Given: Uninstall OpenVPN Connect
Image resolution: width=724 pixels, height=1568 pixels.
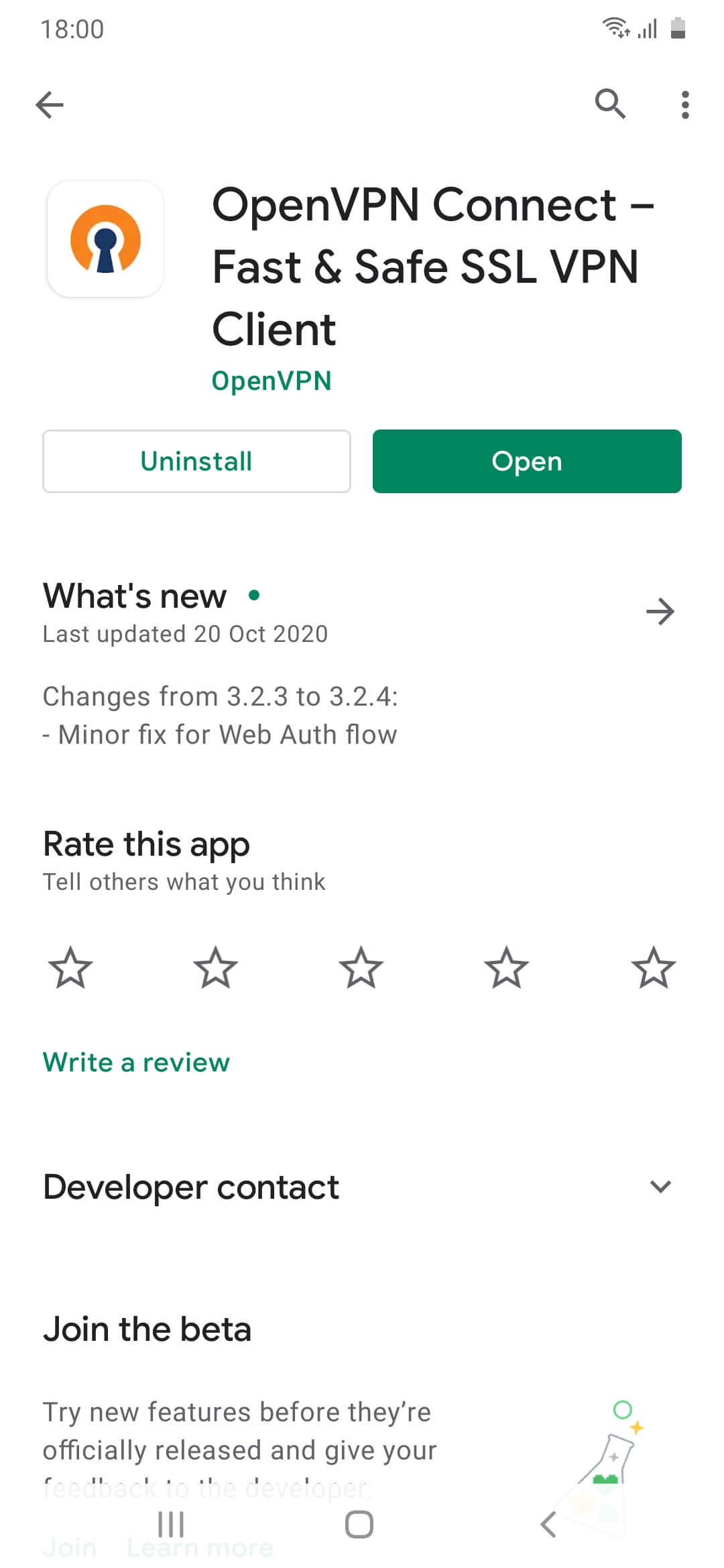Looking at the screenshot, I should pos(196,462).
